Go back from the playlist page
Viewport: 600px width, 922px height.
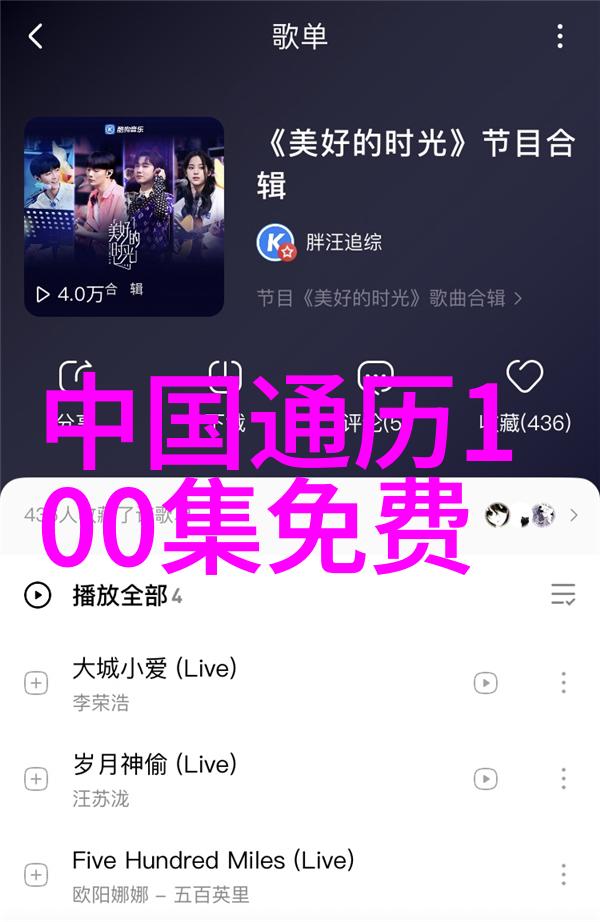pyautogui.click(x=36, y=37)
